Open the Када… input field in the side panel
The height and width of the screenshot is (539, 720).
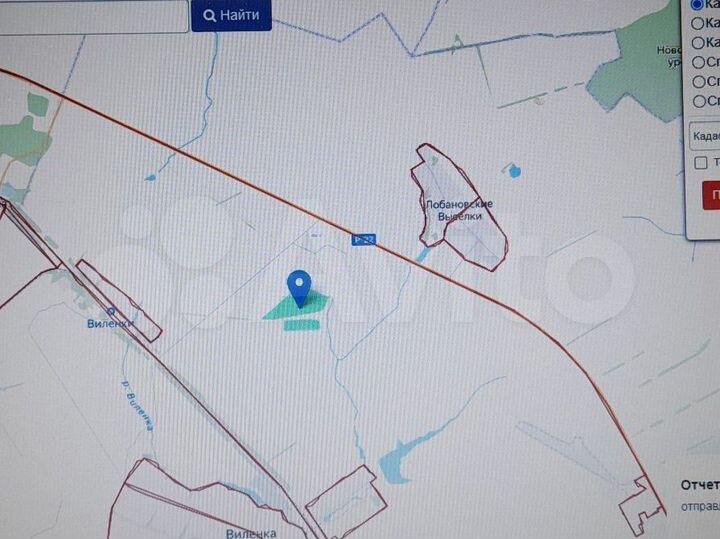[x=705, y=136]
